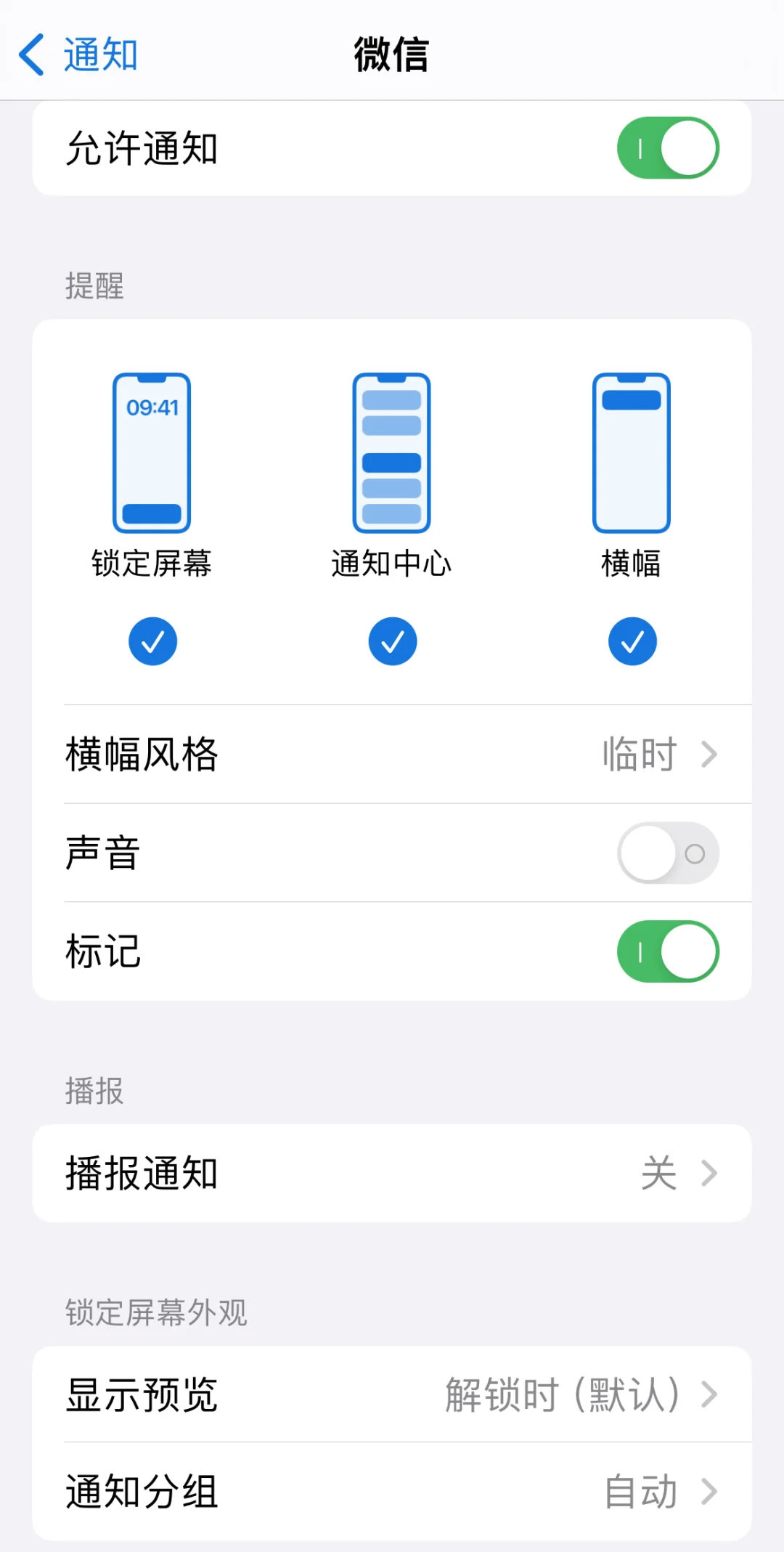Enable the 声音 switch
The image size is (784, 1552).
click(668, 853)
